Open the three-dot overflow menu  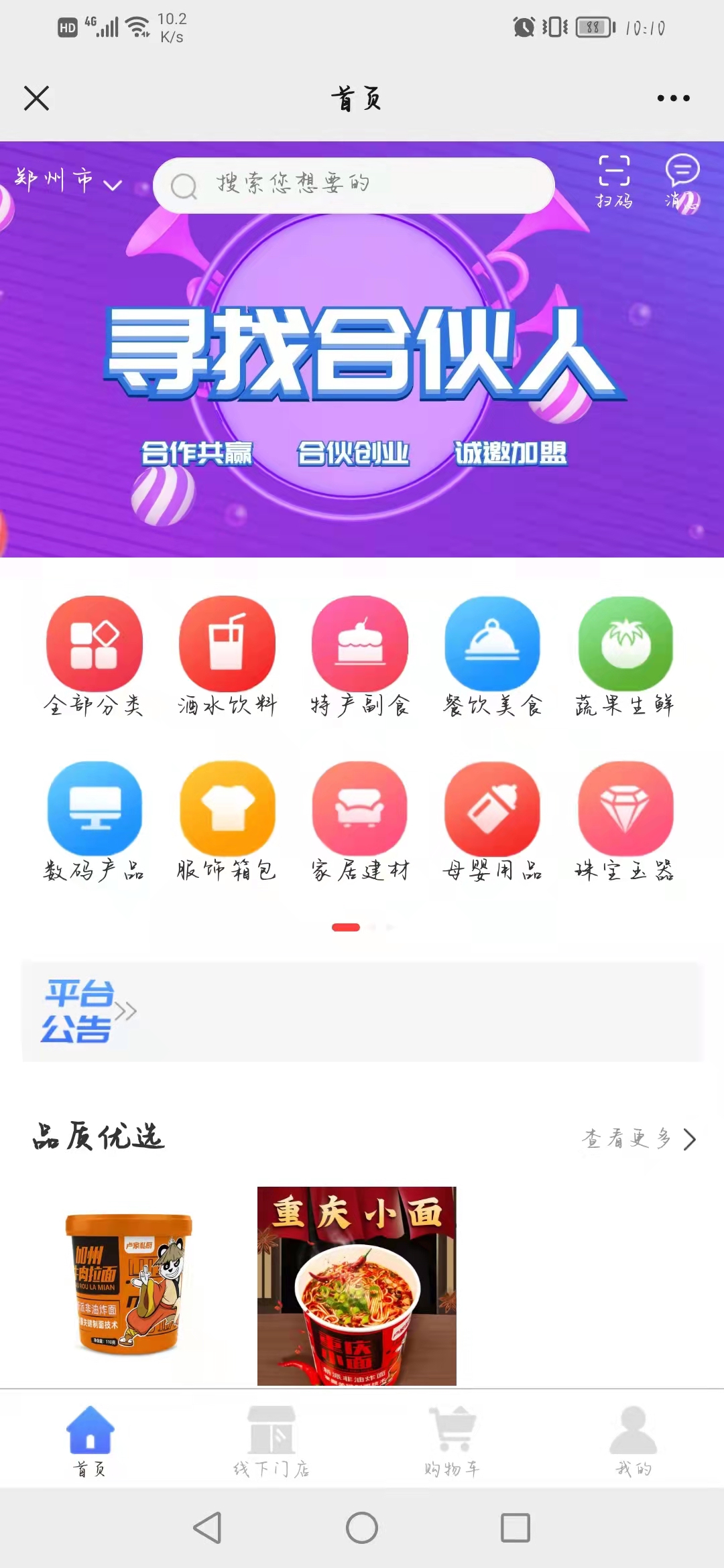coord(673,98)
